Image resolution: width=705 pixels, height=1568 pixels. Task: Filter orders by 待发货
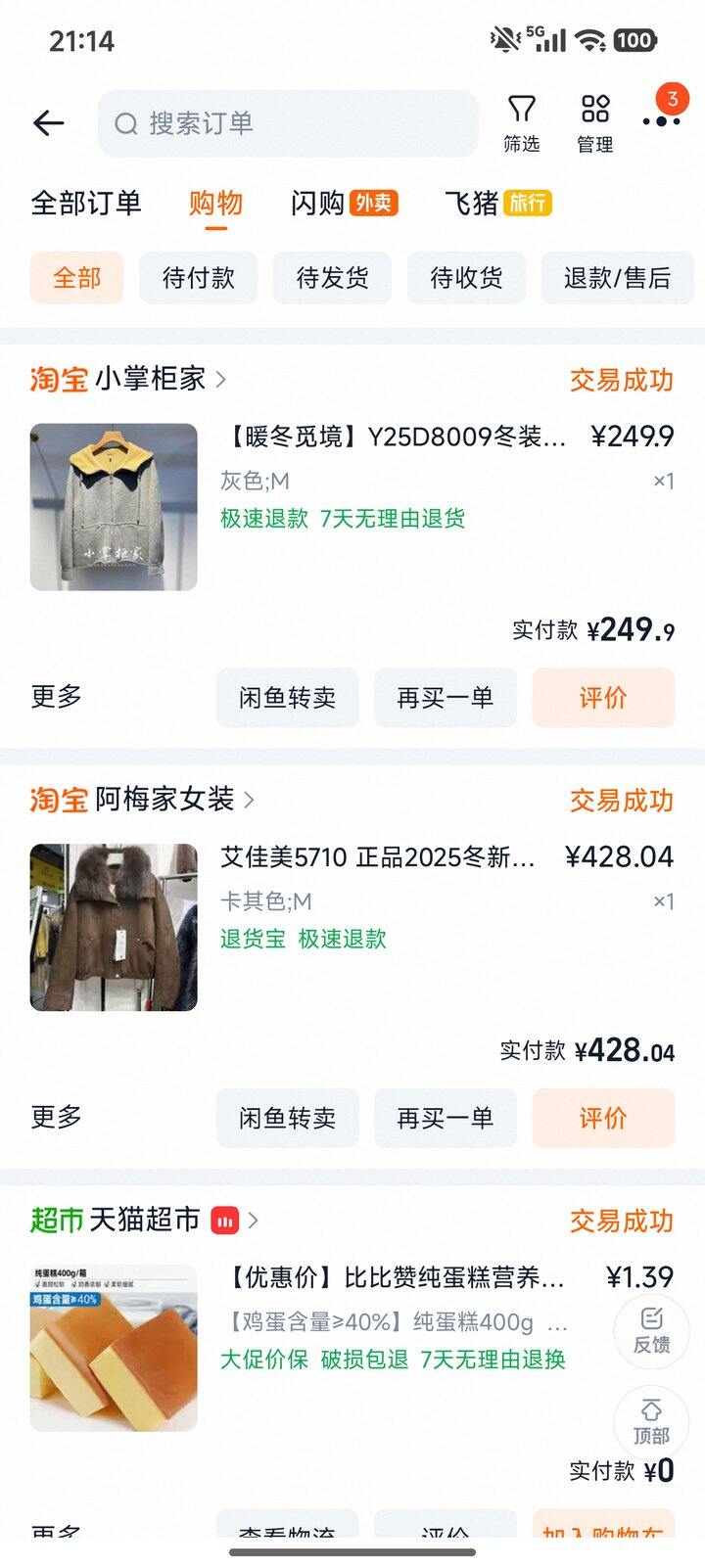332,278
